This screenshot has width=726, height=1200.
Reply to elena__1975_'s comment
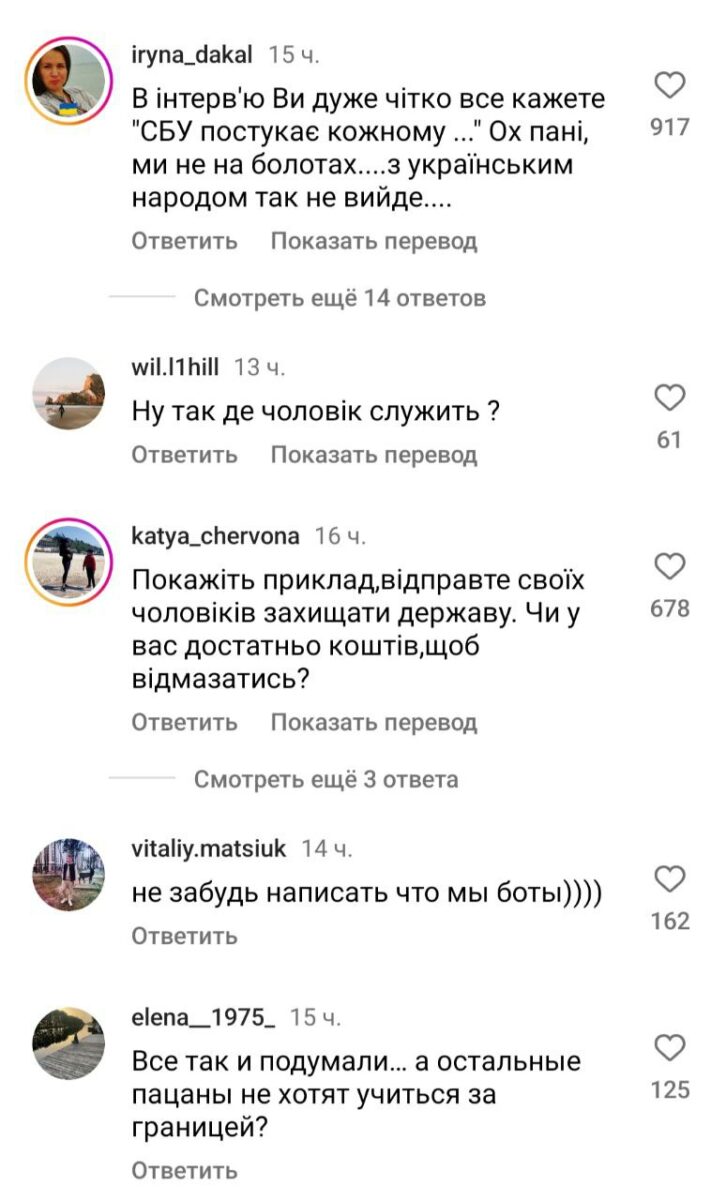tap(185, 1170)
